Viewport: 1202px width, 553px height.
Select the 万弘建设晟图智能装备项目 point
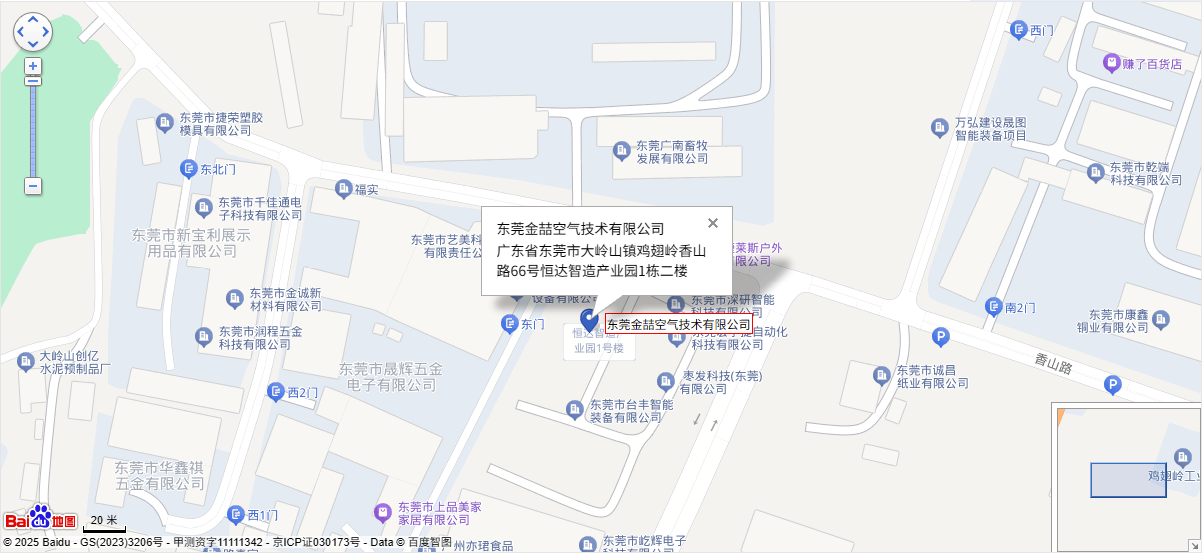[939, 127]
